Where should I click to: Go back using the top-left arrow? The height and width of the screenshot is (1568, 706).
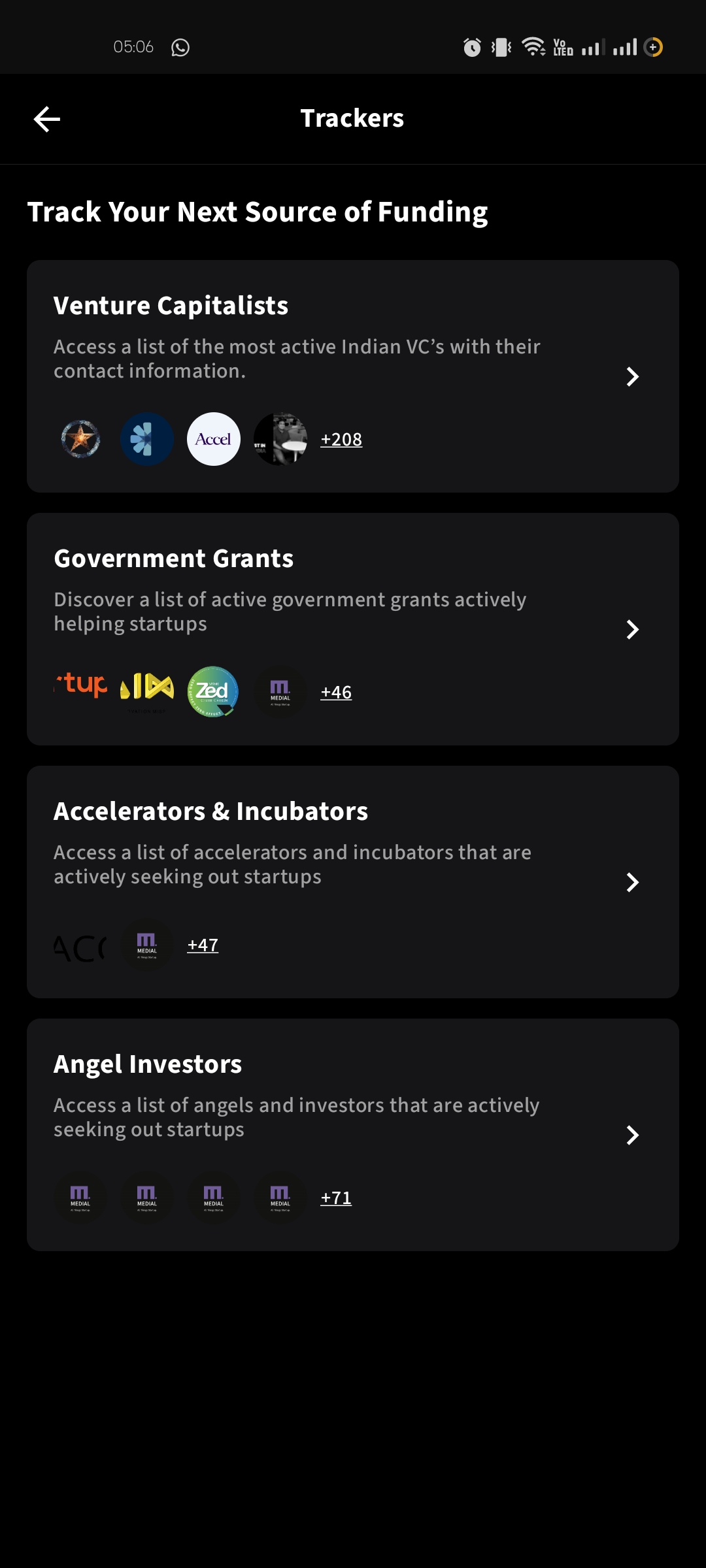click(x=47, y=119)
